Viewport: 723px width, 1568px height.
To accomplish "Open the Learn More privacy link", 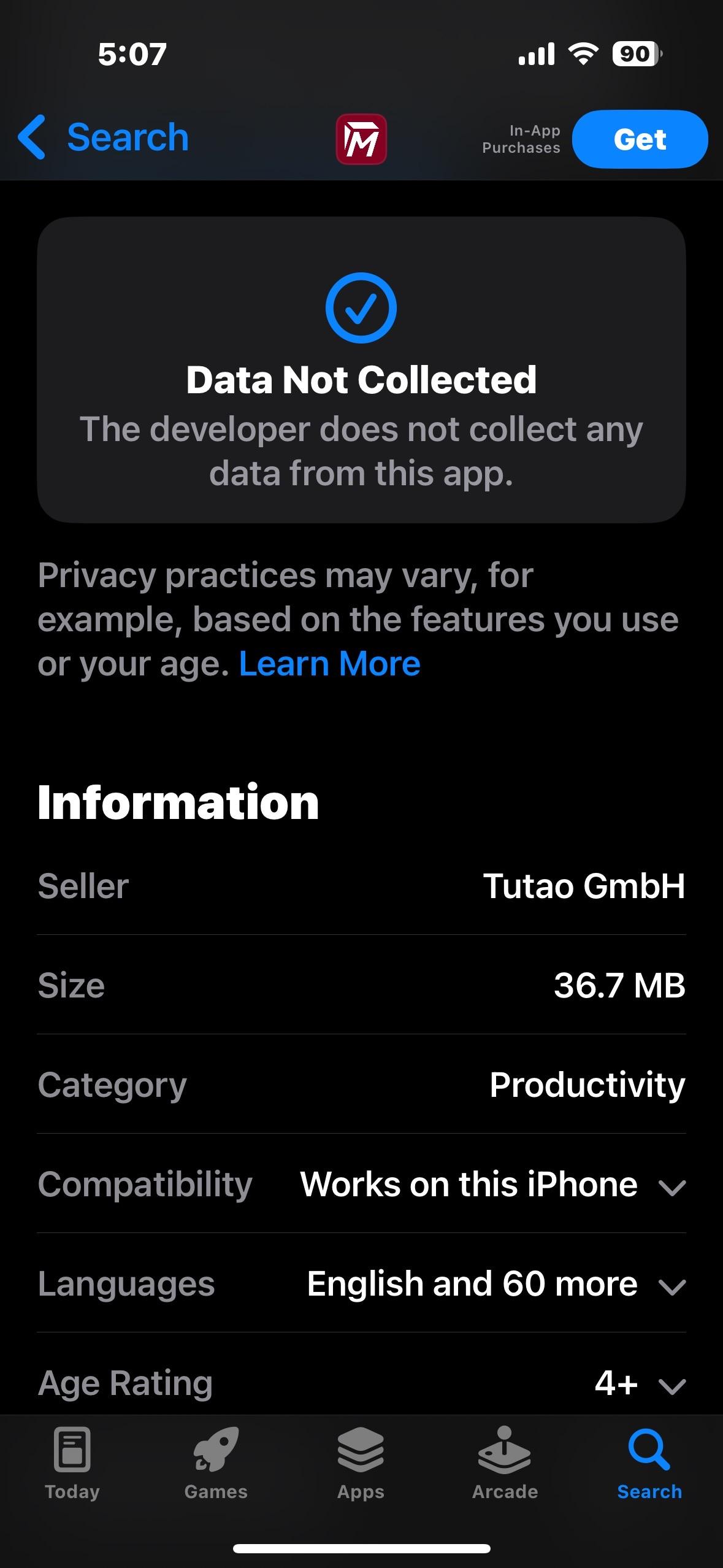I will [329, 664].
